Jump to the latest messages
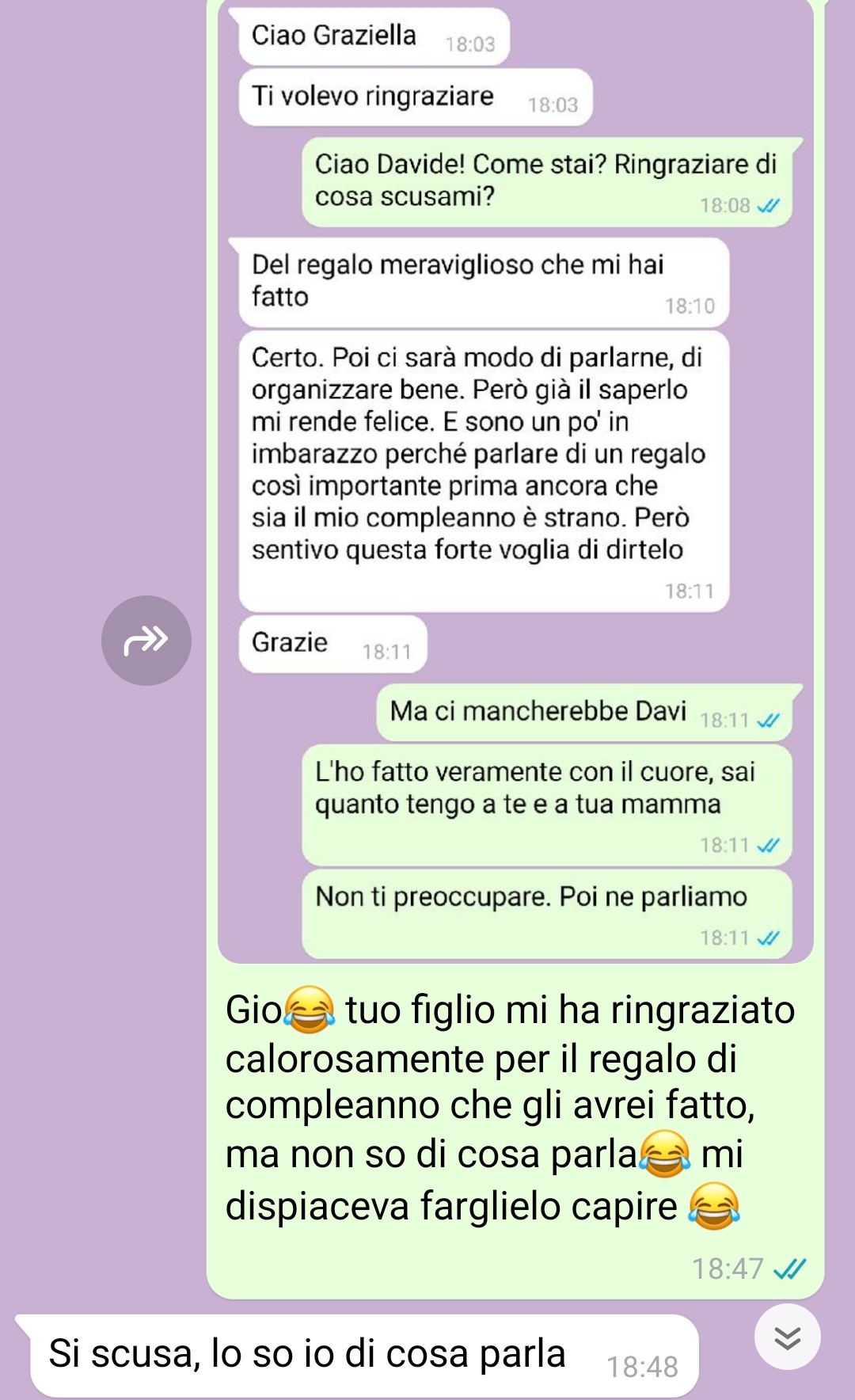The width and height of the screenshot is (855, 1400). point(787,1337)
